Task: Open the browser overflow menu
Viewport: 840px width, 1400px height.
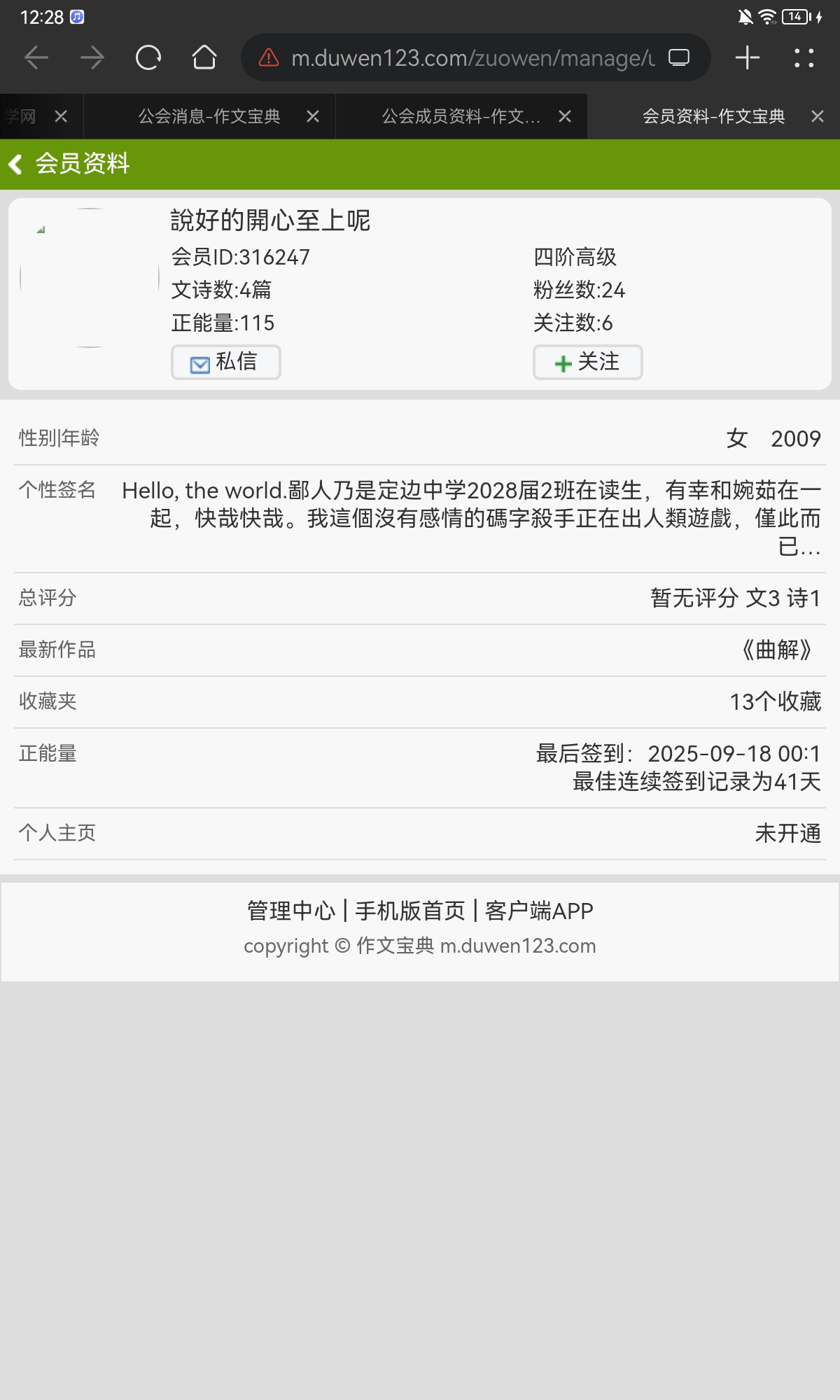Action: coord(804,57)
